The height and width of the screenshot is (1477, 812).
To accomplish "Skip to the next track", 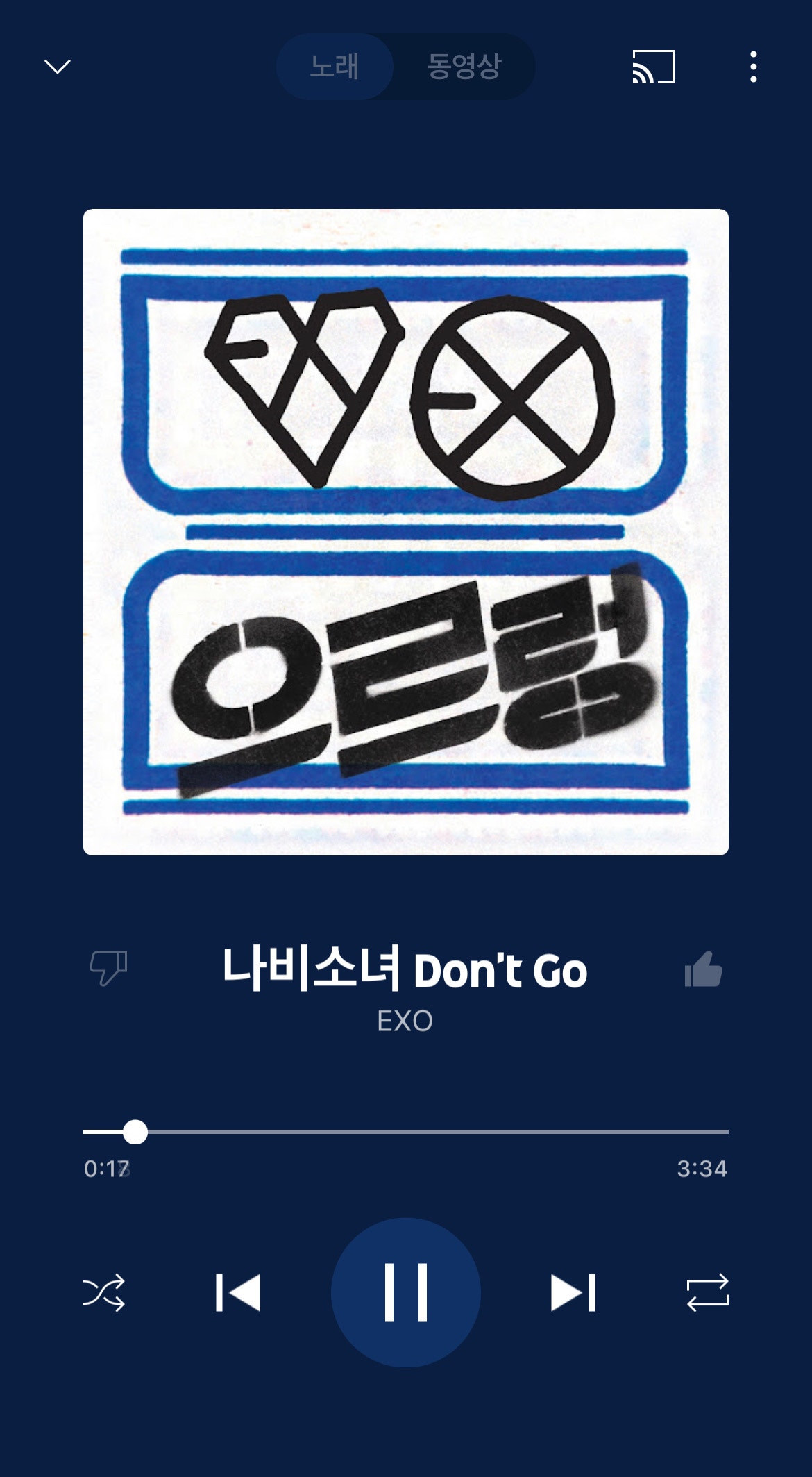I will 573,1292.
